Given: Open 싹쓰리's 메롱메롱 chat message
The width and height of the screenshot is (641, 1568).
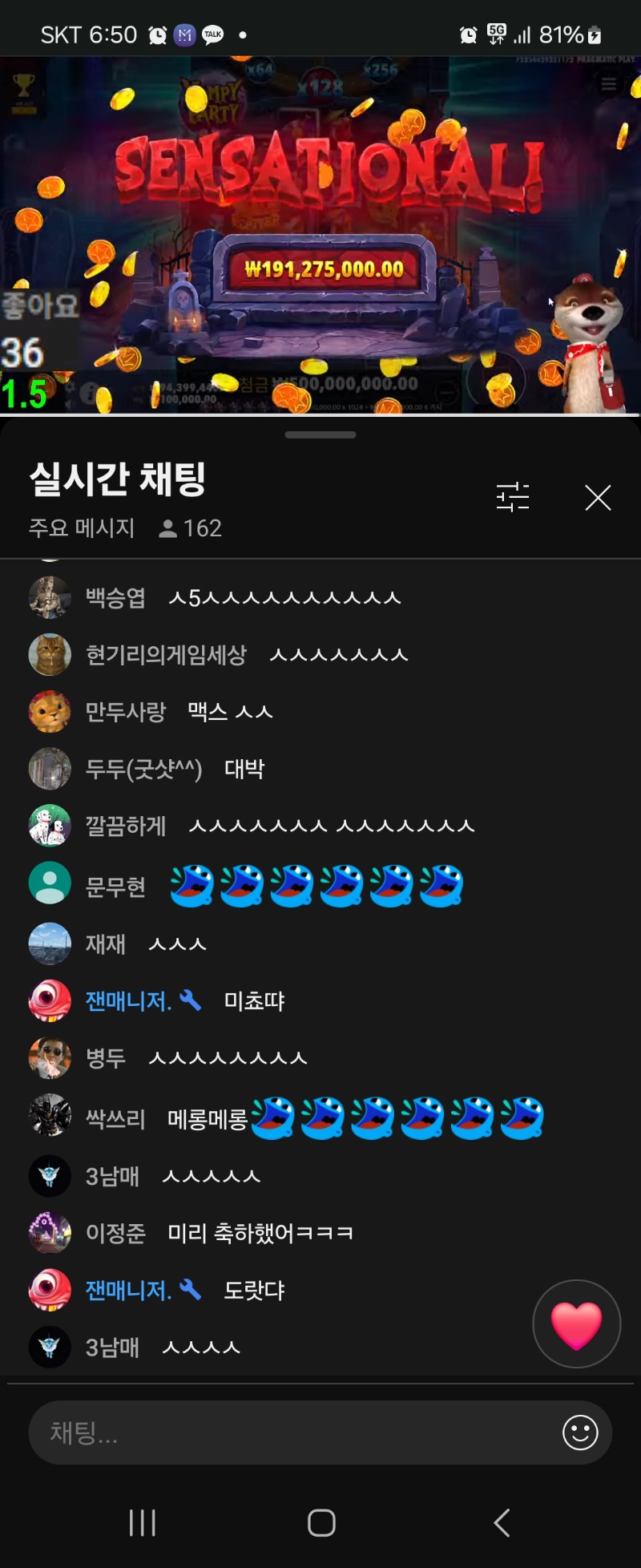Looking at the screenshot, I should (x=353, y=1118).
